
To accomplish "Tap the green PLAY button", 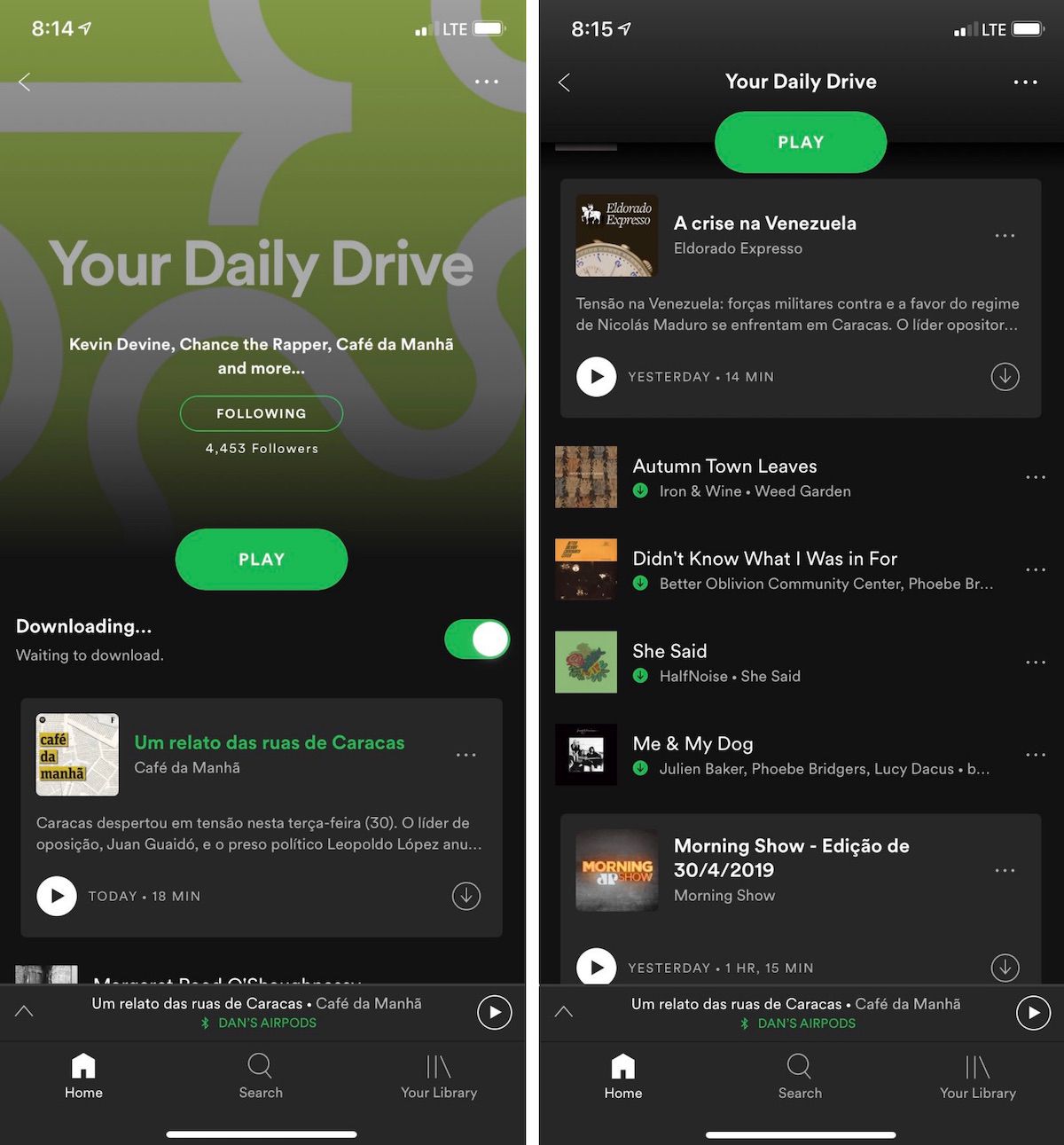I will click(261, 559).
